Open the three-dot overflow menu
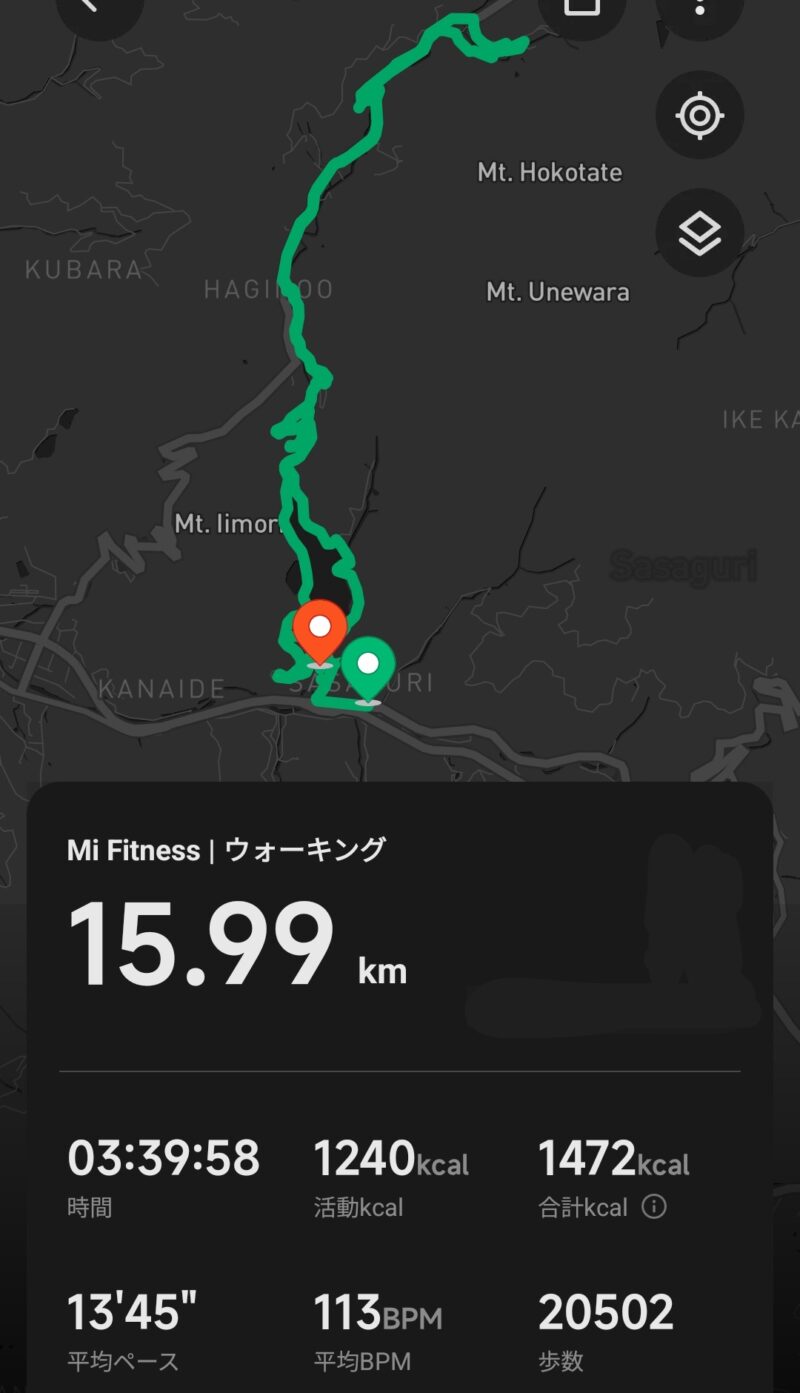Screen dimensions: 800x1393 coord(699,8)
